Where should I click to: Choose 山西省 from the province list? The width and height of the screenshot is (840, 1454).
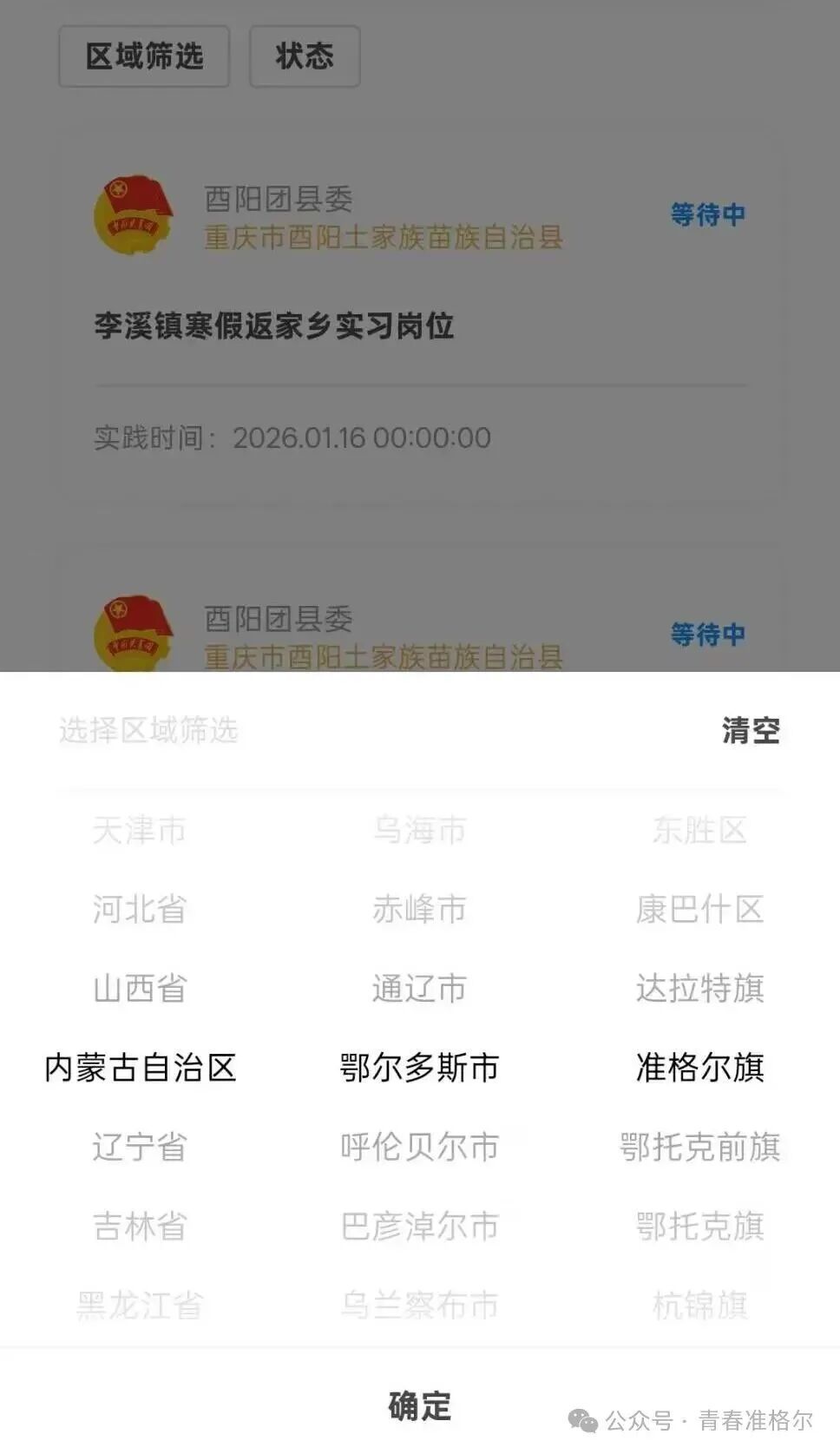(x=140, y=988)
